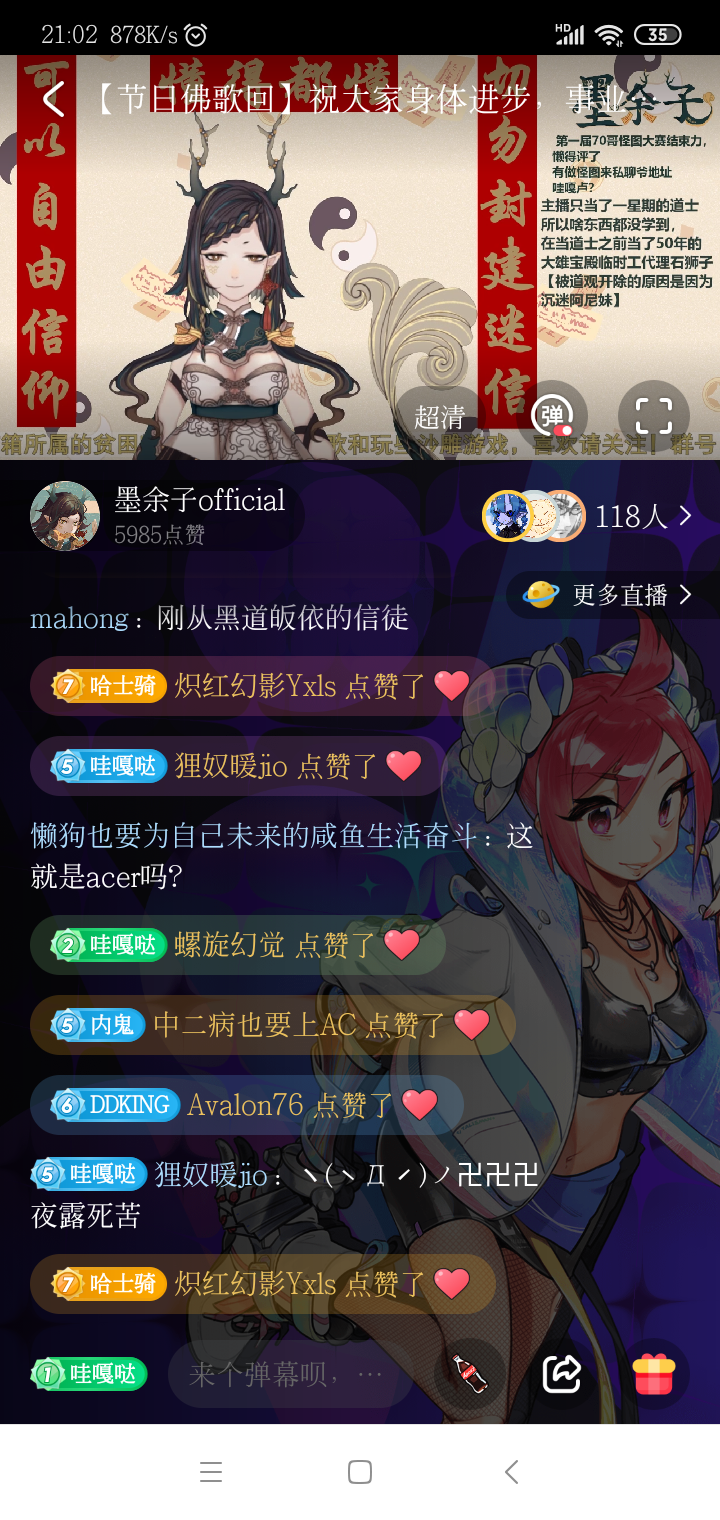Open the gift box panel
The width and height of the screenshot is (720, 1520).
click(654, 1374)
